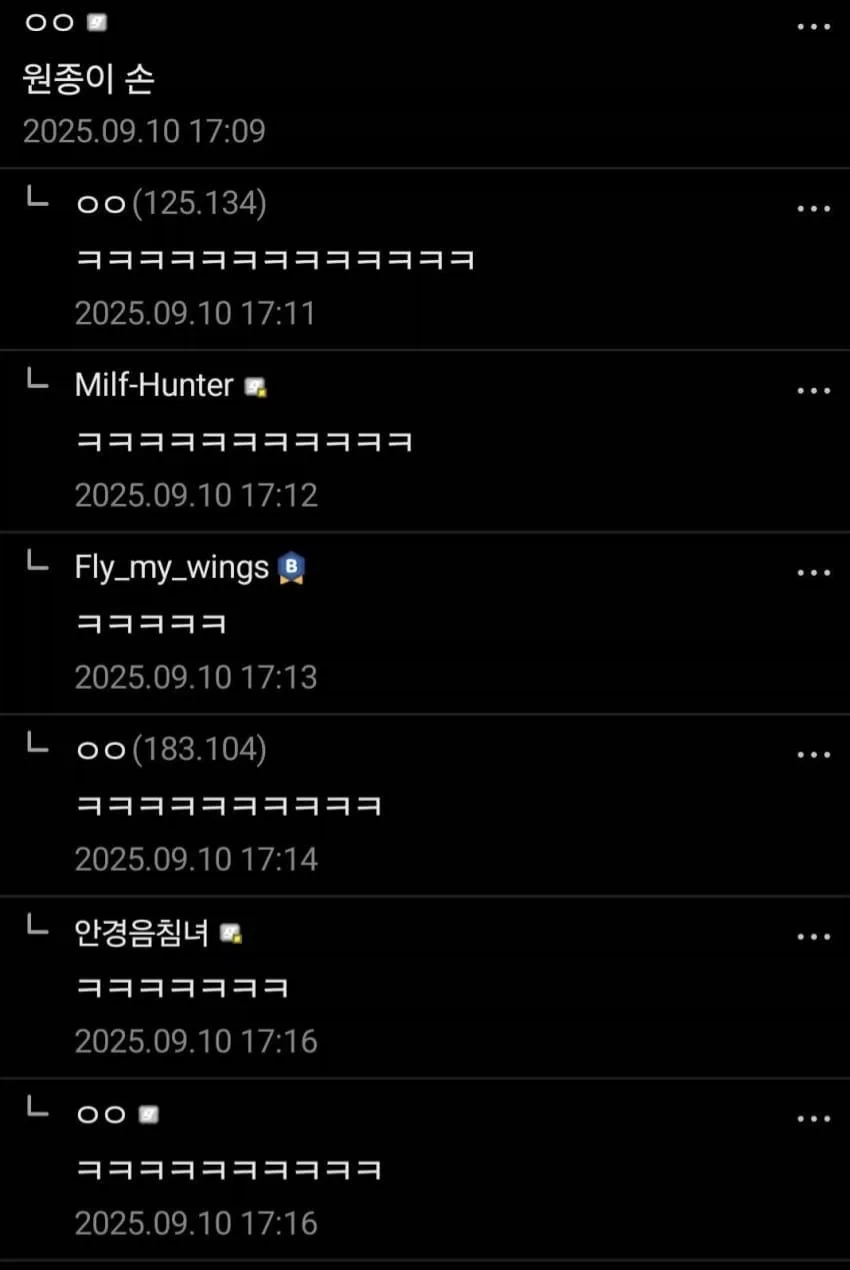
Task: Open the options menu for 안경음침녀's comment
Action: click(813, 935)
